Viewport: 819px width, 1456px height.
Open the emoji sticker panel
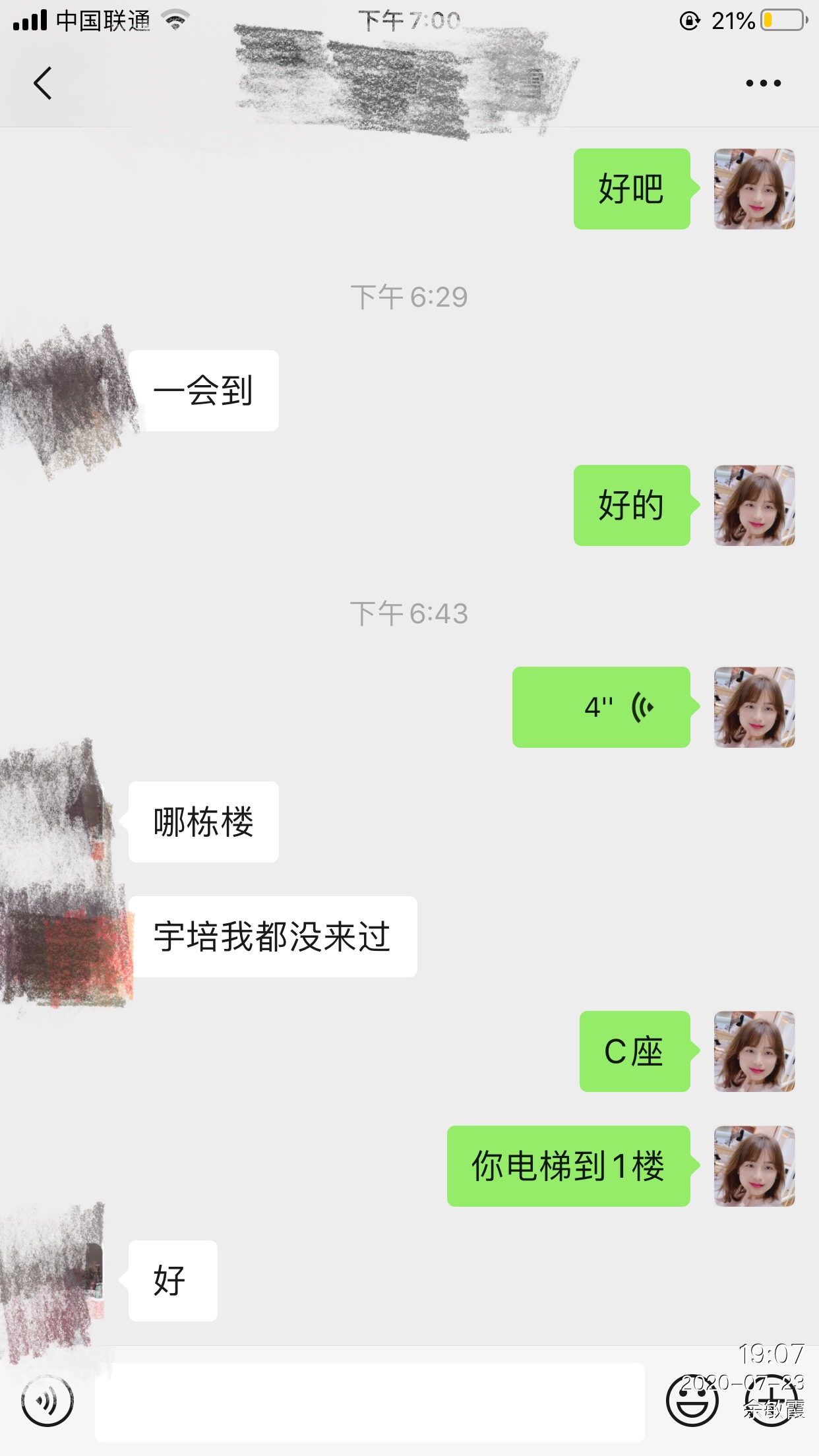[692, 1401]
